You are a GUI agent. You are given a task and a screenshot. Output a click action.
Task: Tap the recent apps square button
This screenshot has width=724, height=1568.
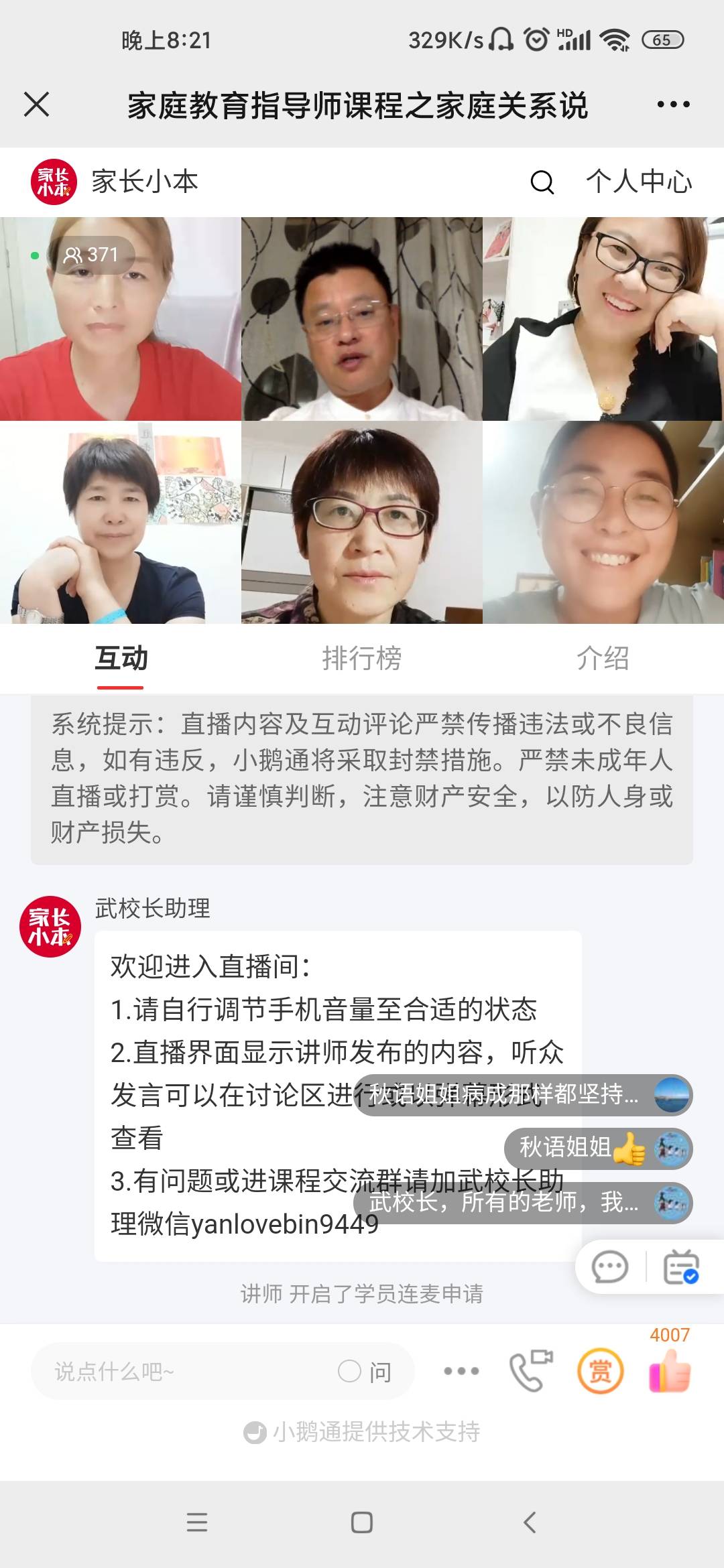click(x=361, y=1520)
